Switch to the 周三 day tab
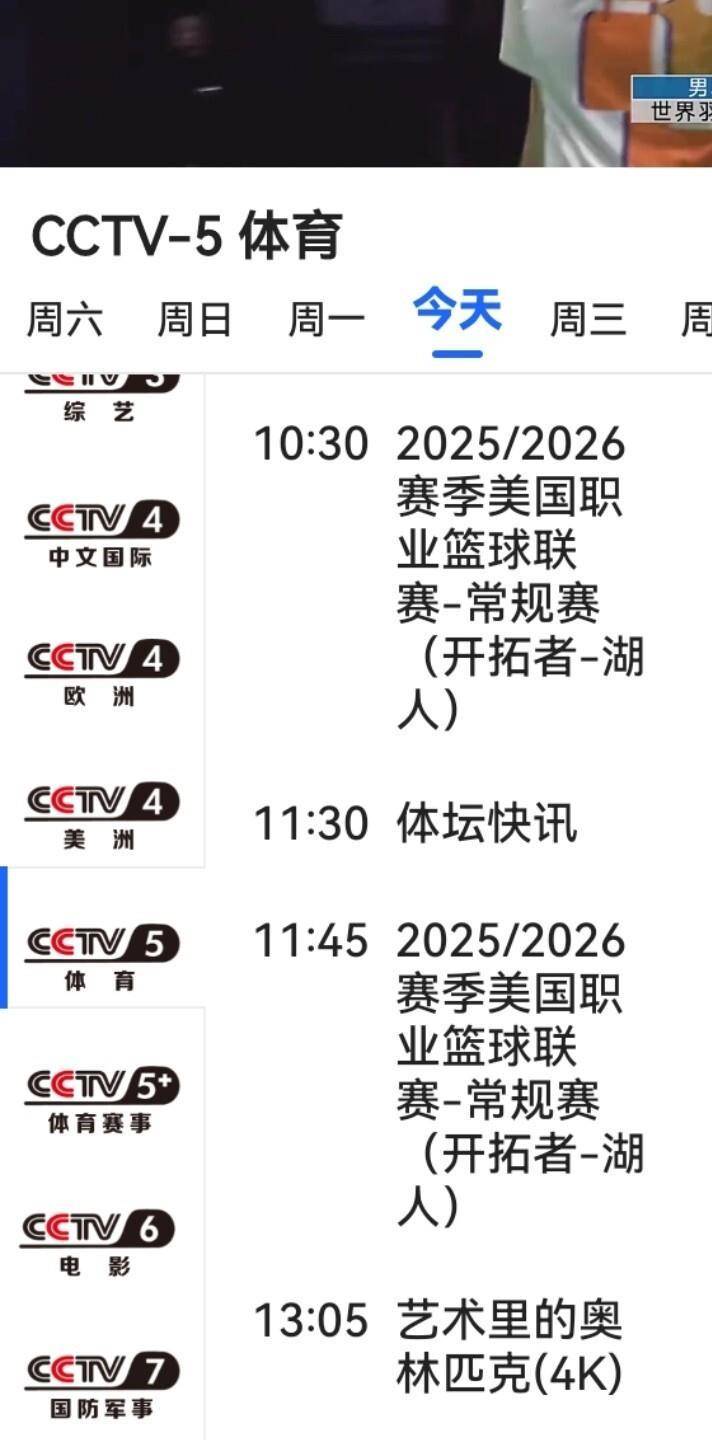Viewport: 712px width, 1440px height. click(x=588, y=320)
